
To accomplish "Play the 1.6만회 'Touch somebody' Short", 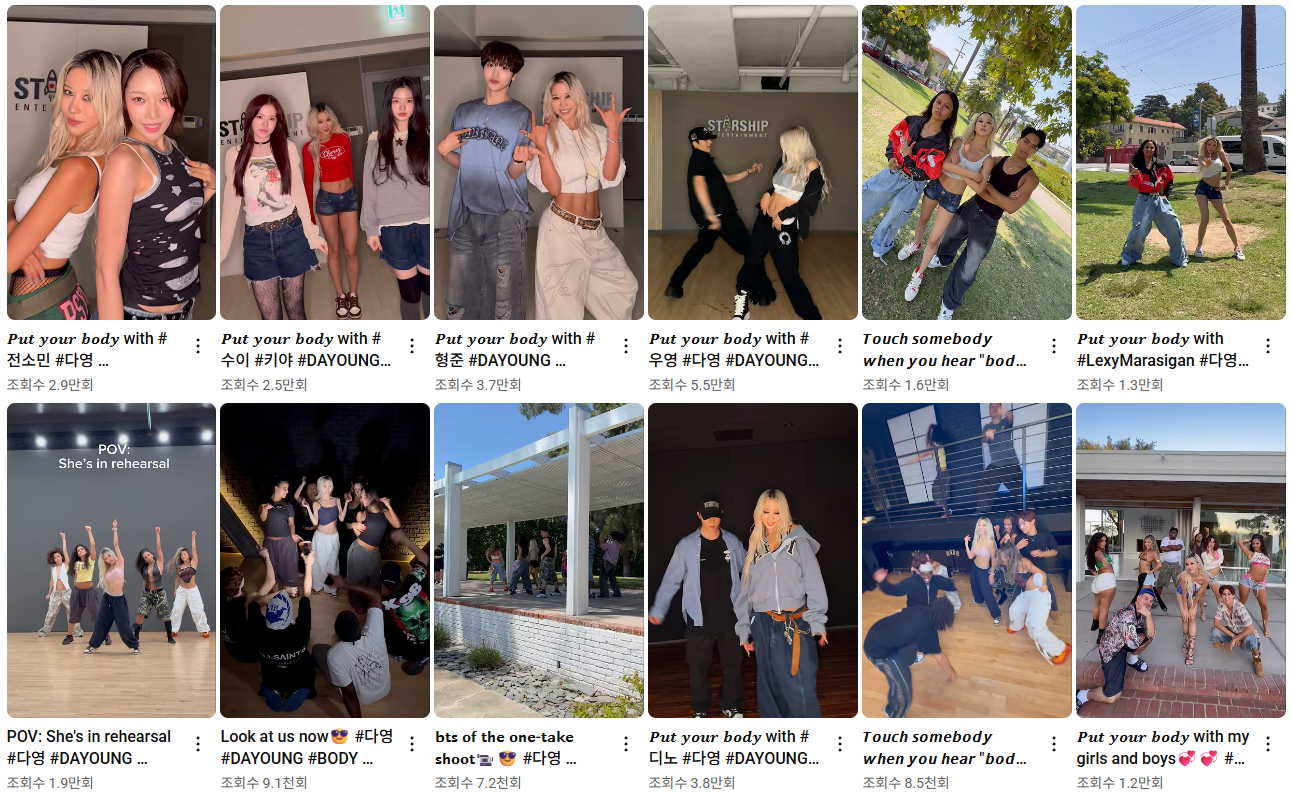I will pos(967,163).
